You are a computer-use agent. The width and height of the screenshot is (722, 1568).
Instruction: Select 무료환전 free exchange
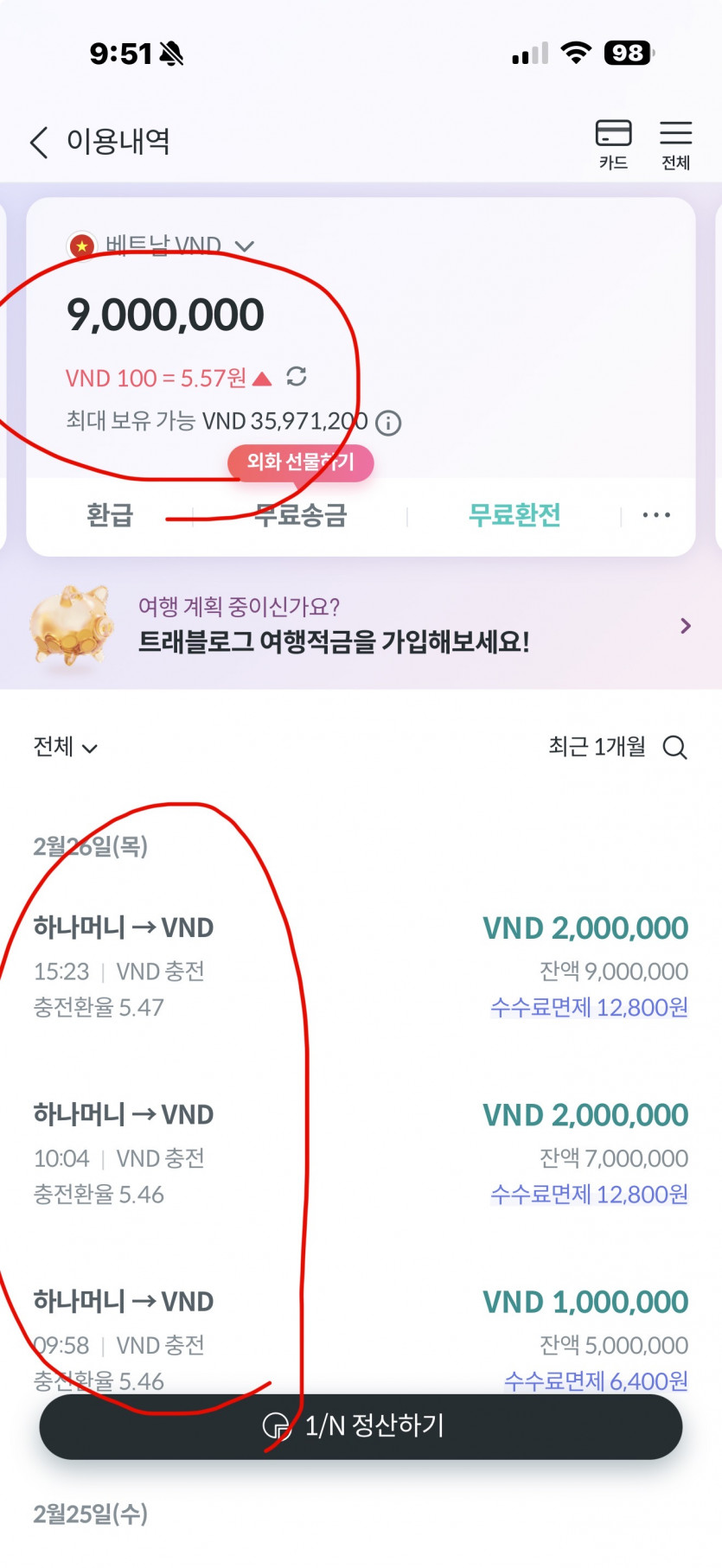click(514, 515)
